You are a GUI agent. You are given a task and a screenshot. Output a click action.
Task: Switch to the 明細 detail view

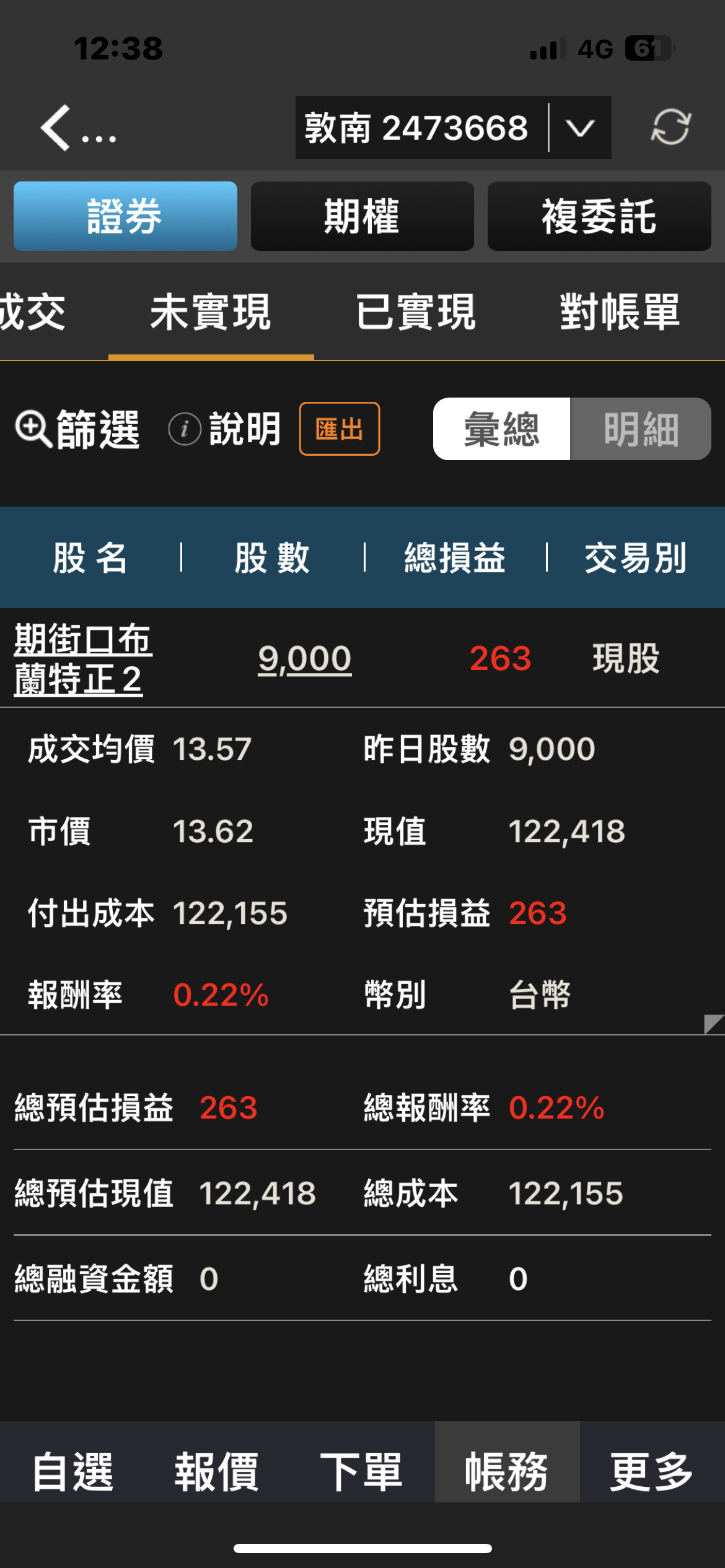[641, 429]
